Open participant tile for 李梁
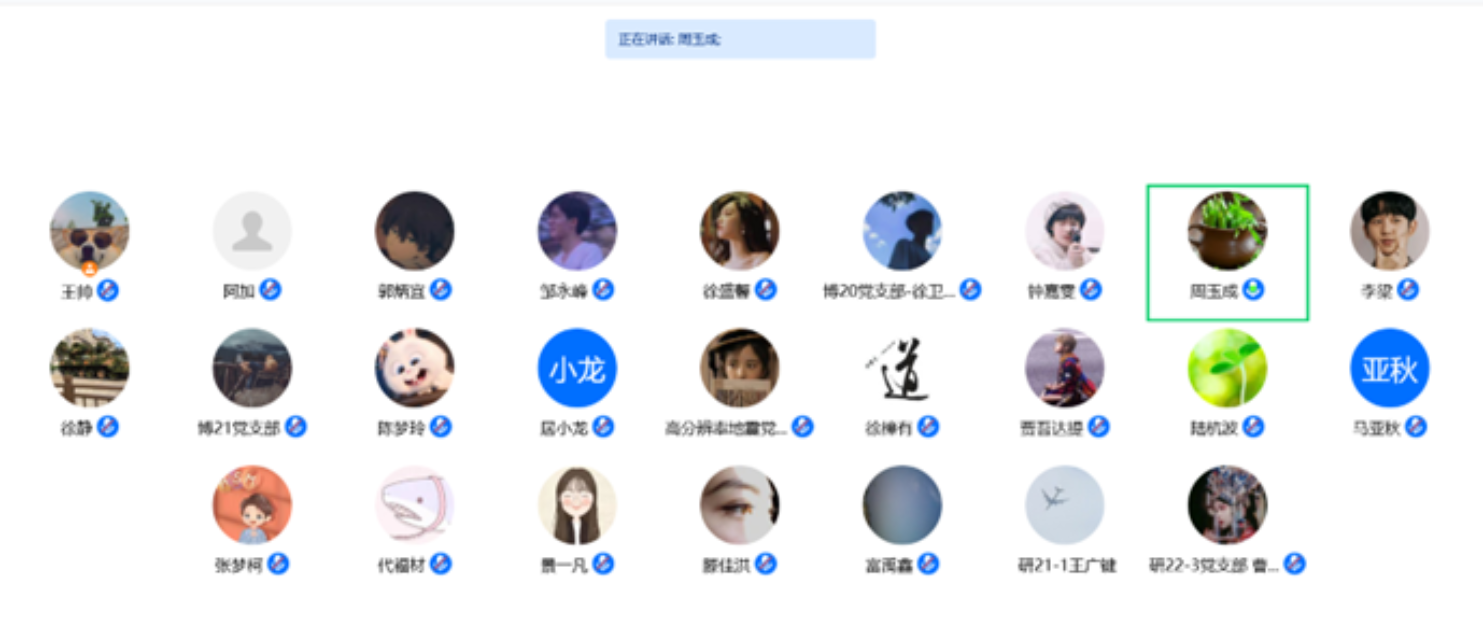Viewport: 1484px width, 633px height. pyautogui.click(x=1389, y=232)
